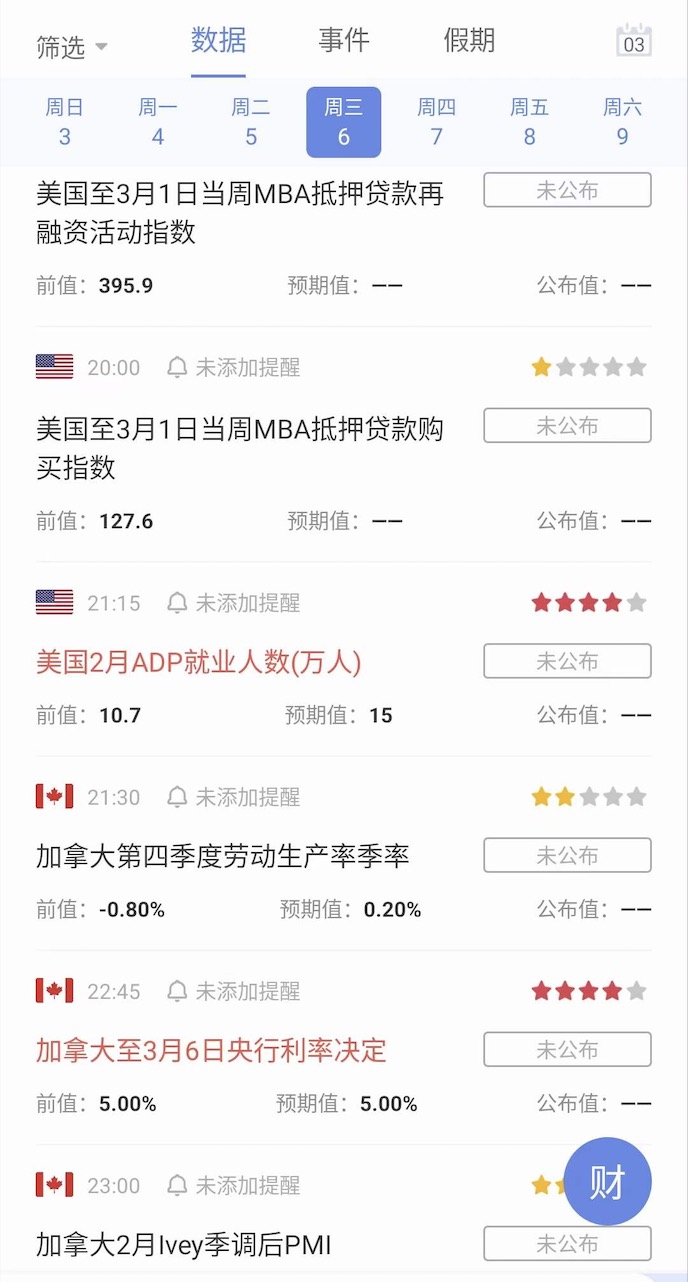Switch to the 假期 tab
The width and height of the screenshot is (688, 1282).
469,41
